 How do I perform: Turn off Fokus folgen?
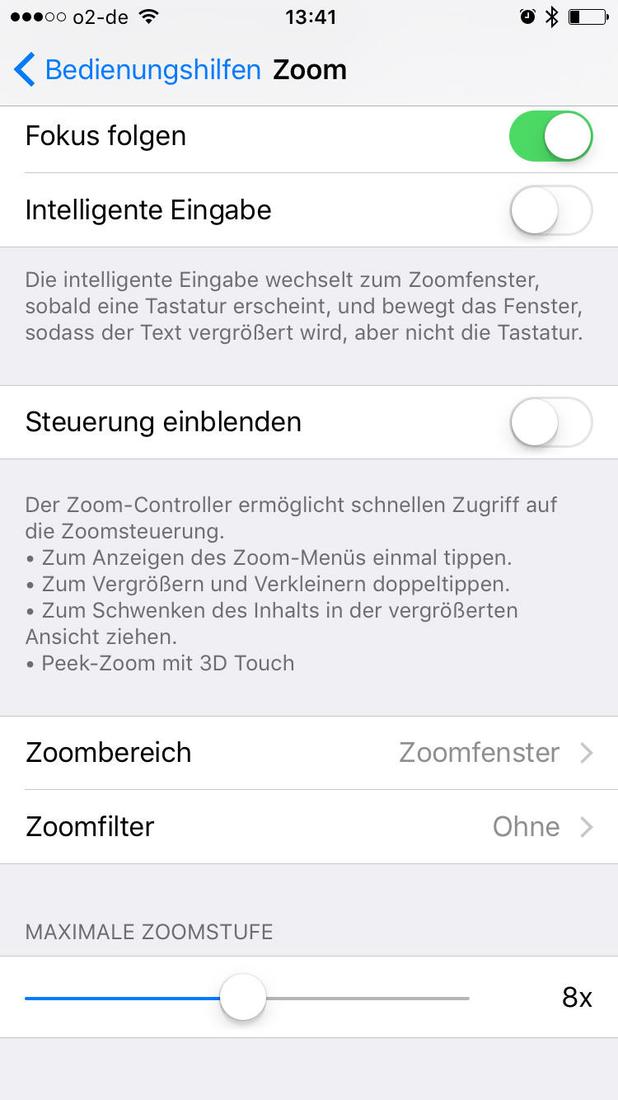(551, 136)
